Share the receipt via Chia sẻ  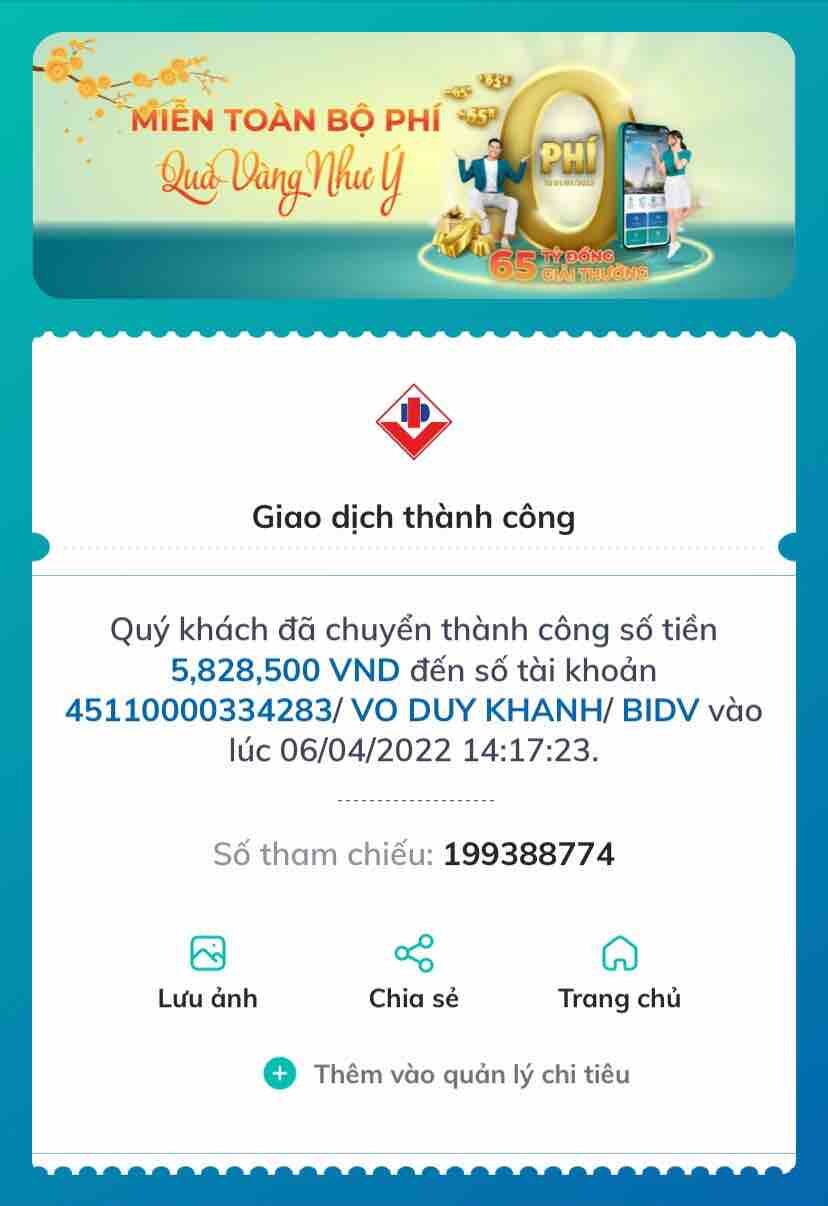pyautogui.click(x=413, y=971)
